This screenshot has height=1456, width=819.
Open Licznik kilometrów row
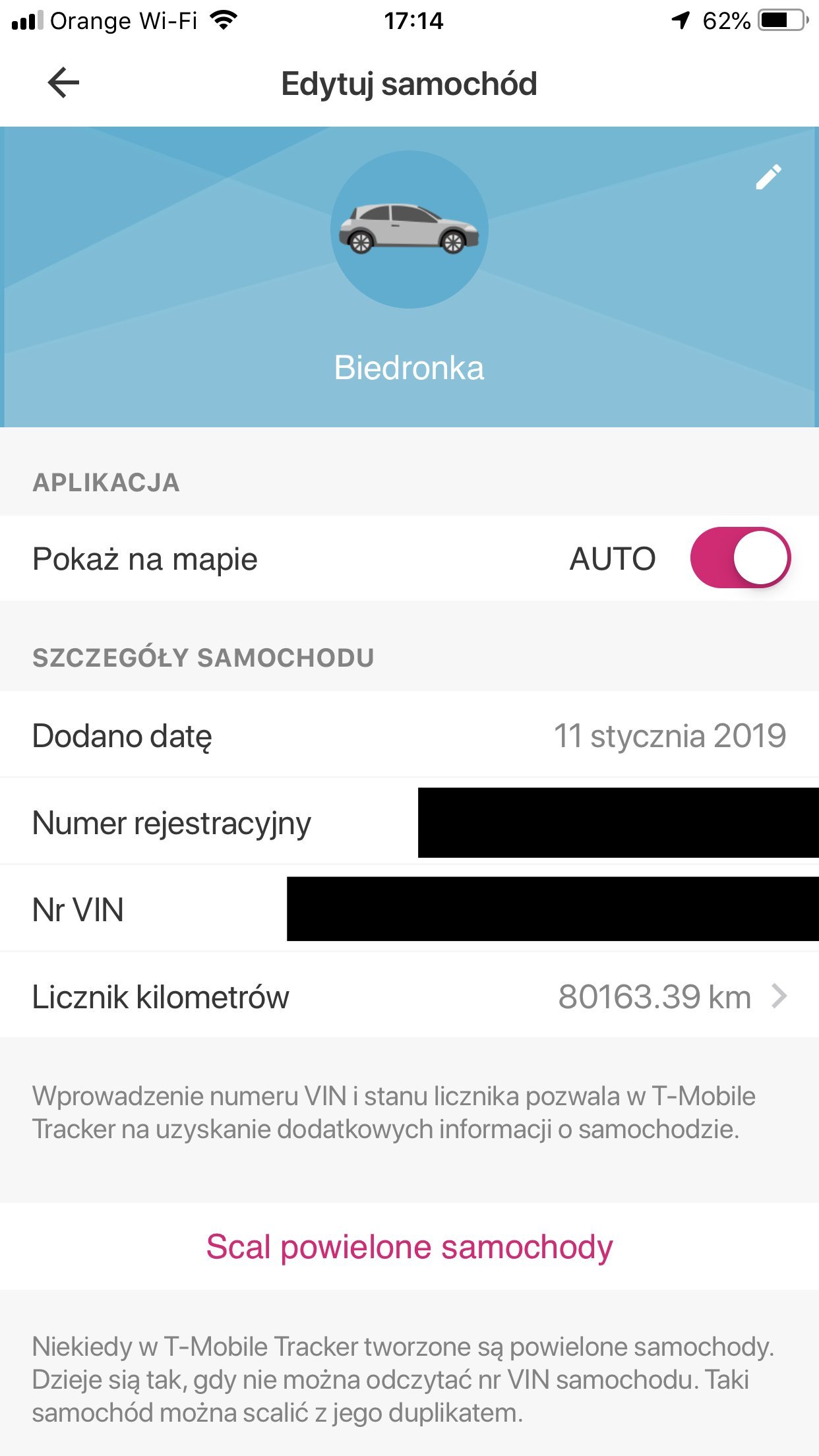point(409,996)
